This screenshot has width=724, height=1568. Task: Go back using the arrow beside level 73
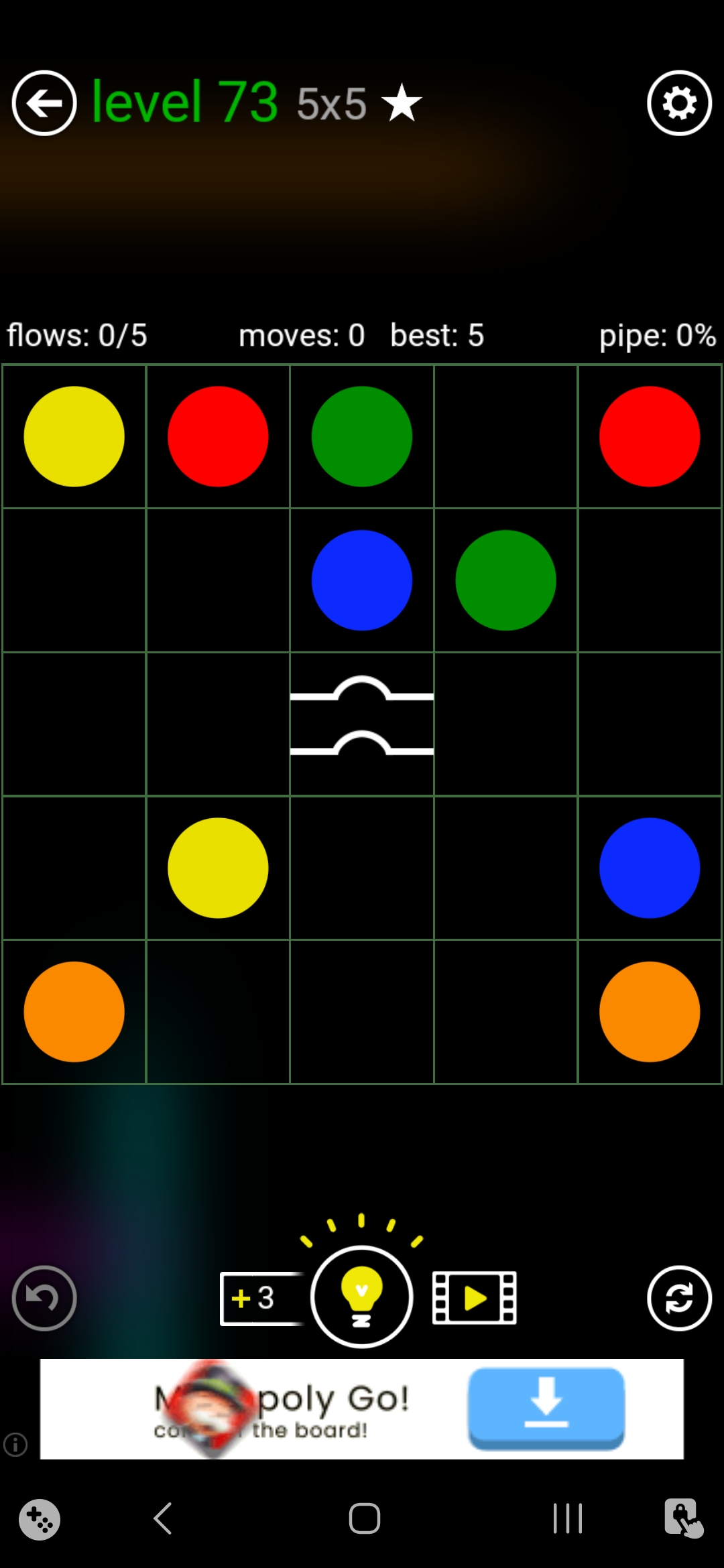pos(44,103)
